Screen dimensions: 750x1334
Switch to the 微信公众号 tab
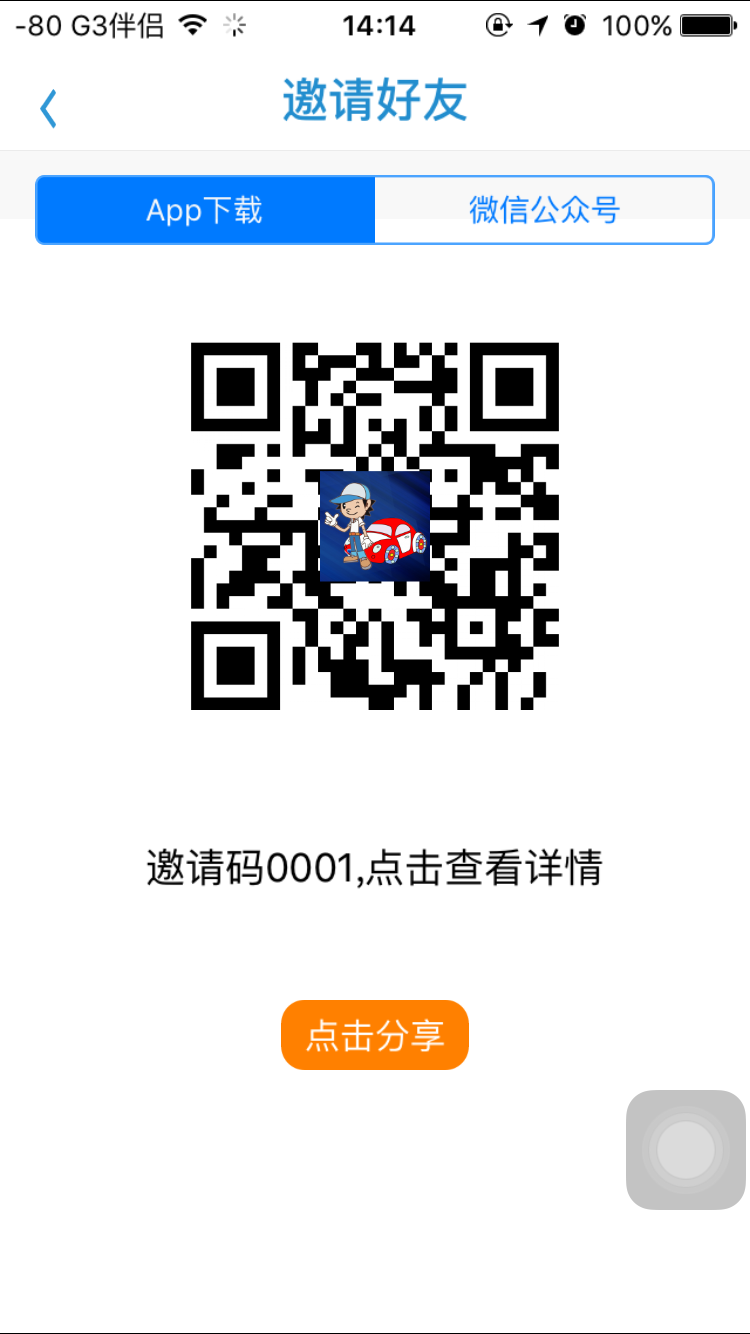544,210
